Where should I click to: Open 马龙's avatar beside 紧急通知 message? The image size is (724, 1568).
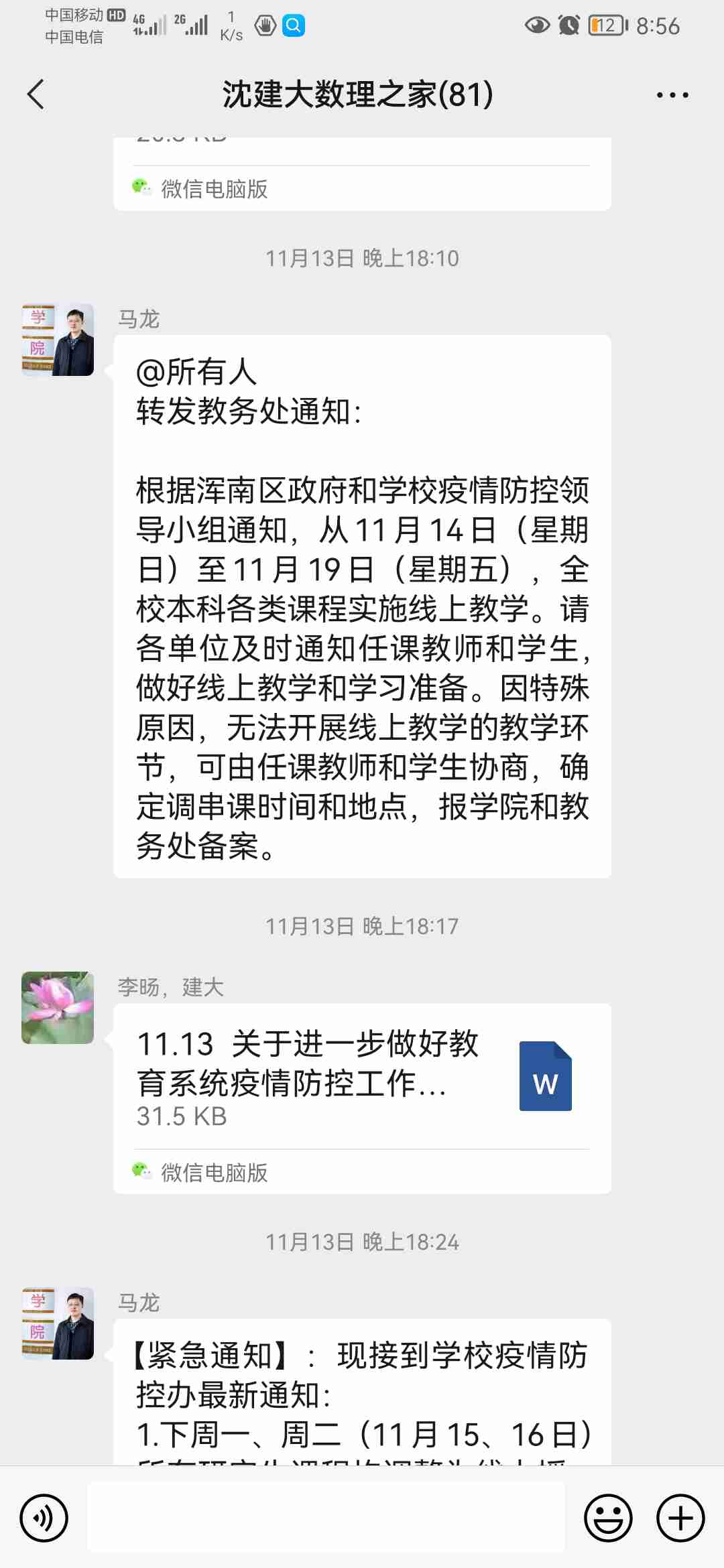tap(58, 1323)
